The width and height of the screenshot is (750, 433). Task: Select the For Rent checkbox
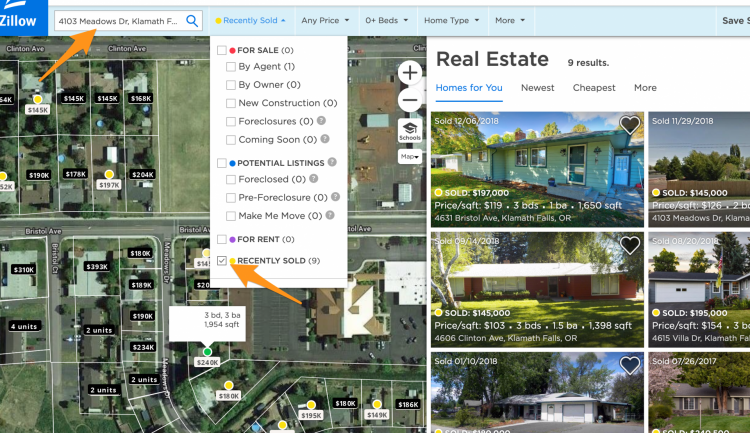coord(222,239)
